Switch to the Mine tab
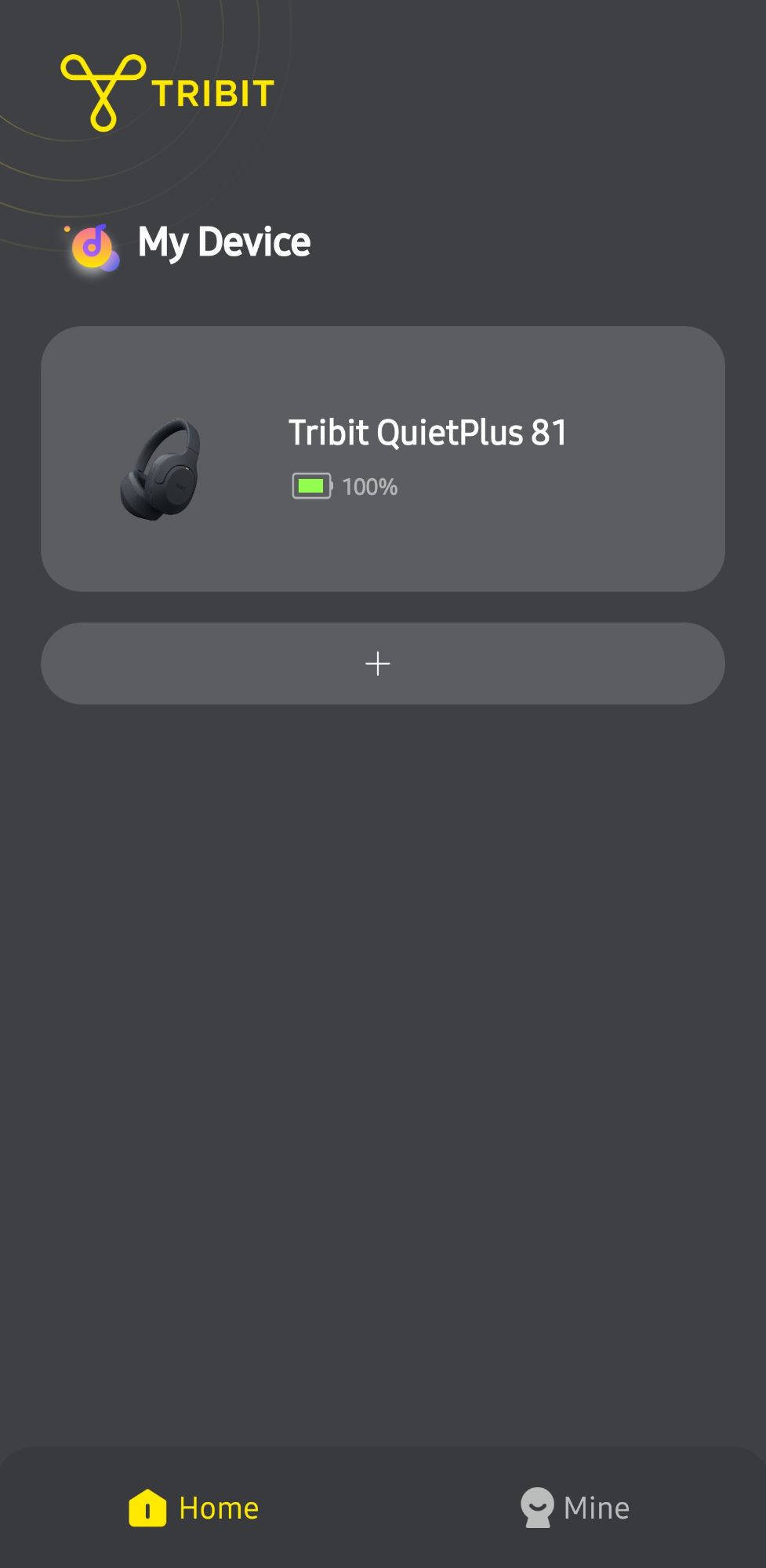766x1568 pixels. (x=575, y=1508)
